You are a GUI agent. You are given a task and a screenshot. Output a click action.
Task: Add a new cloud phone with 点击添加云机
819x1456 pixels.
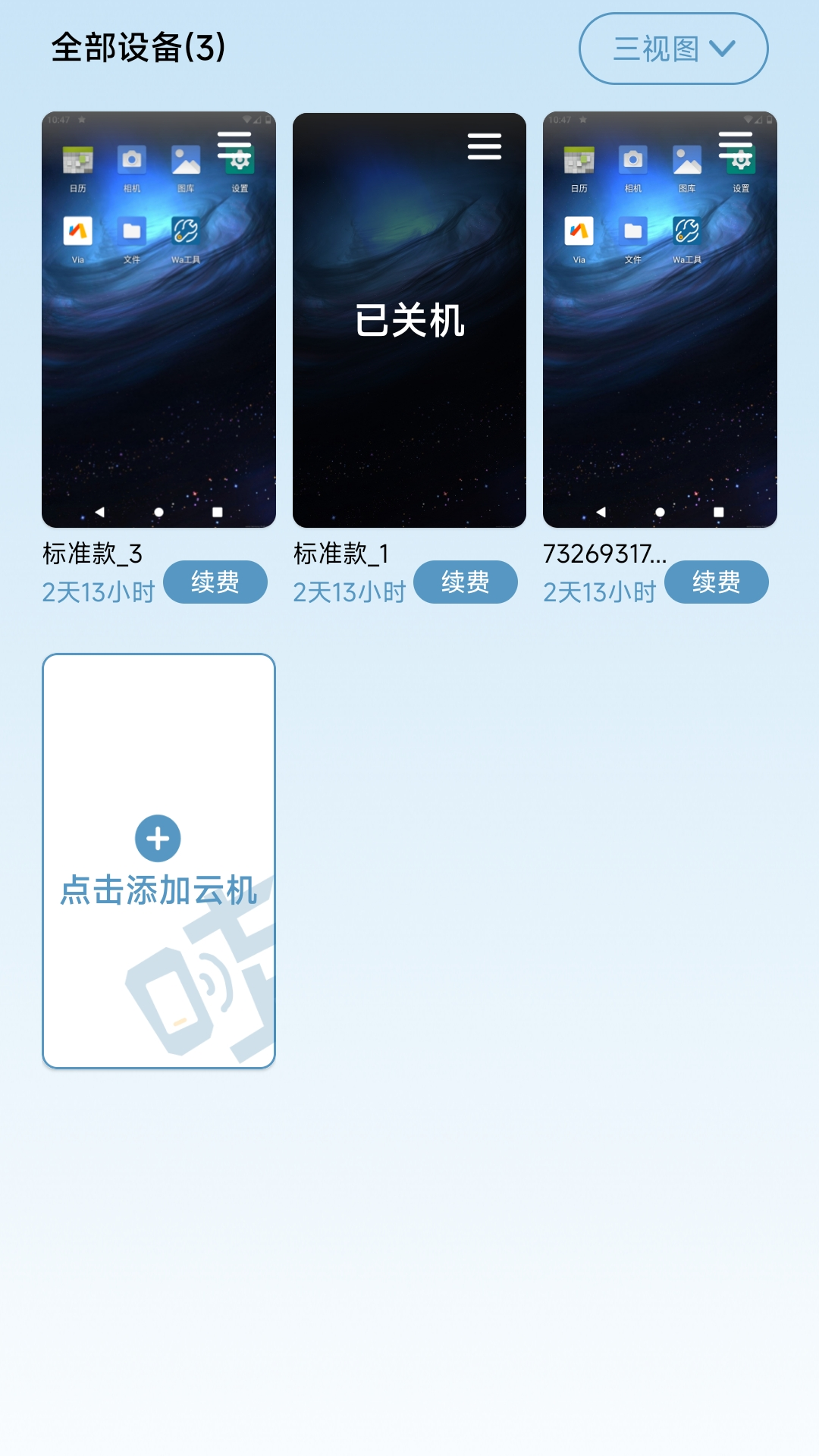click(x=158, y=861)
